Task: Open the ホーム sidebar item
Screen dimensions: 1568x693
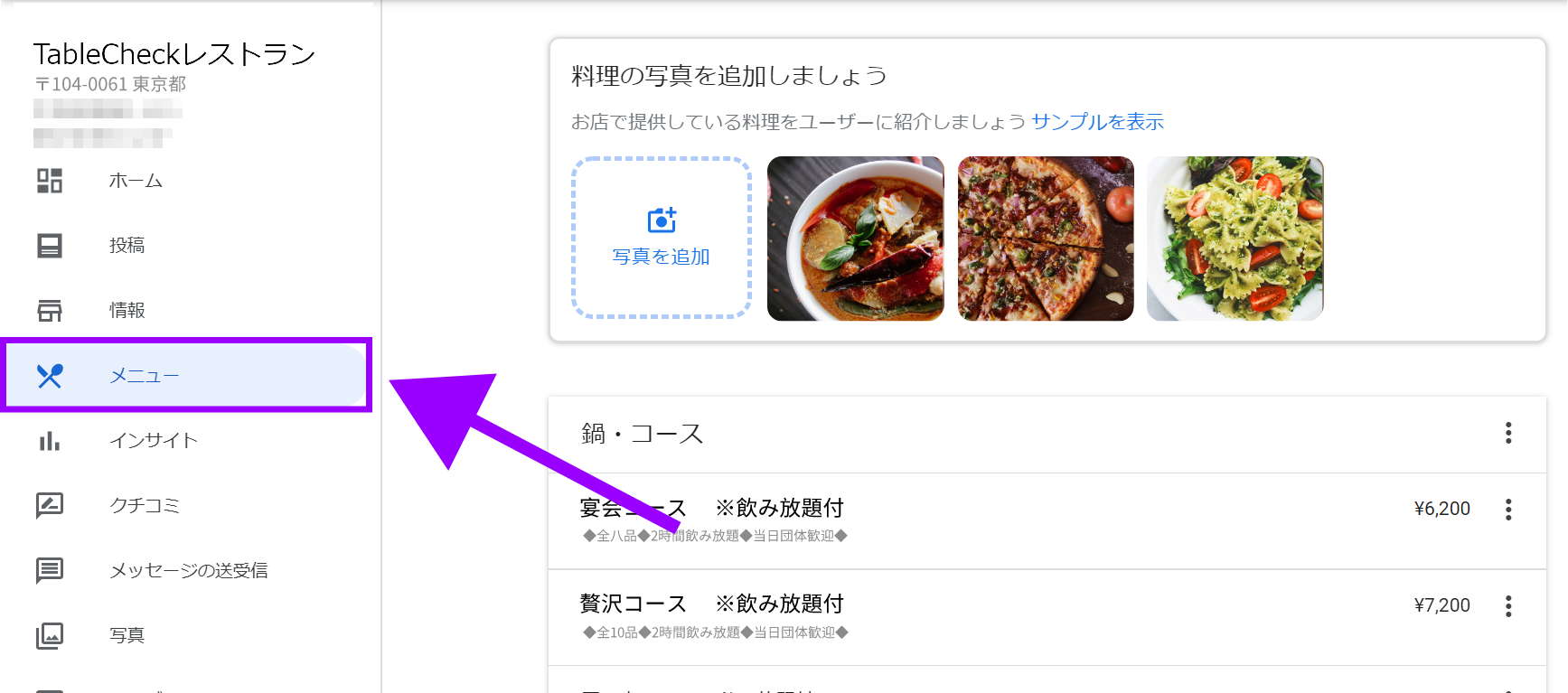Action: (x=136, y=181)
